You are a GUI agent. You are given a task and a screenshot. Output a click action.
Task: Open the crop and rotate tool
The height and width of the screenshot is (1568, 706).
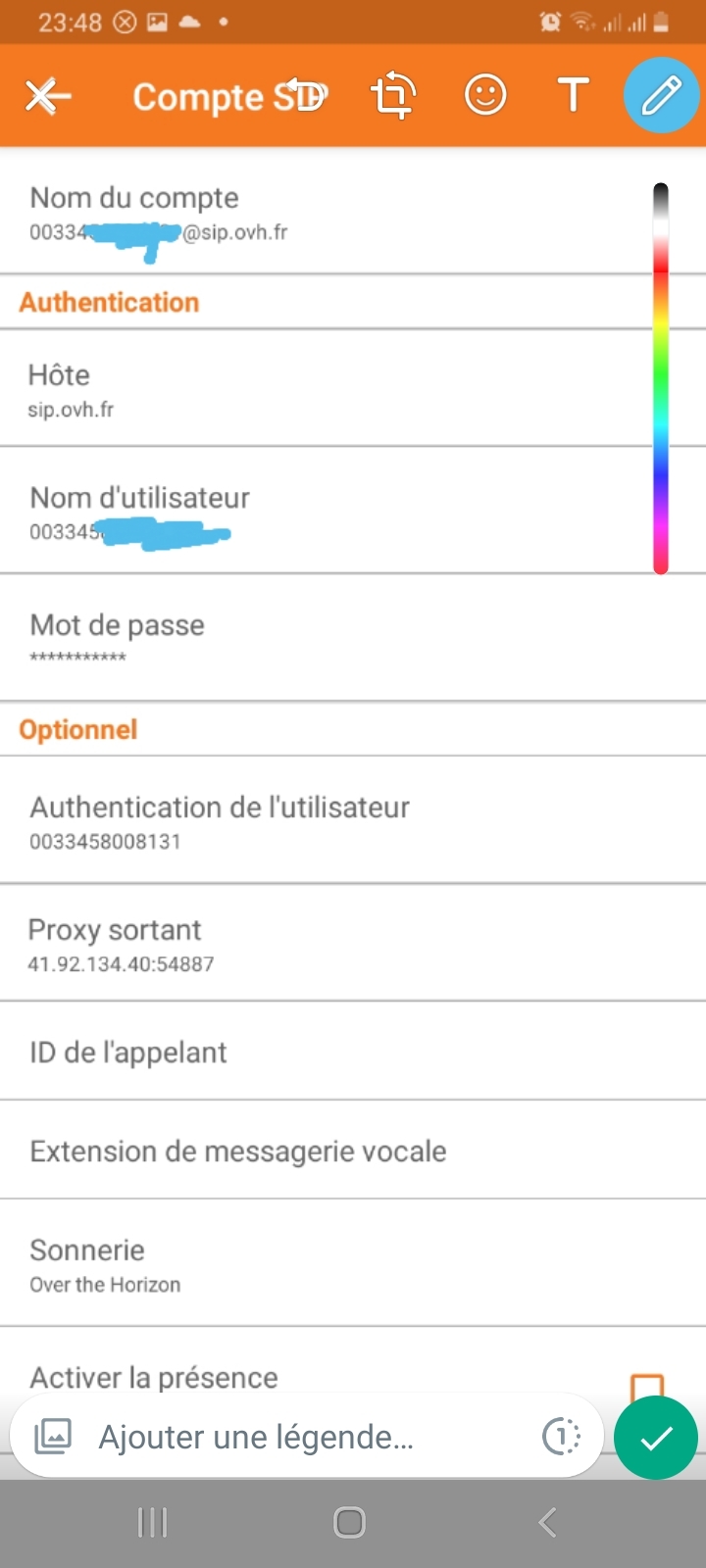coord(393,96)
